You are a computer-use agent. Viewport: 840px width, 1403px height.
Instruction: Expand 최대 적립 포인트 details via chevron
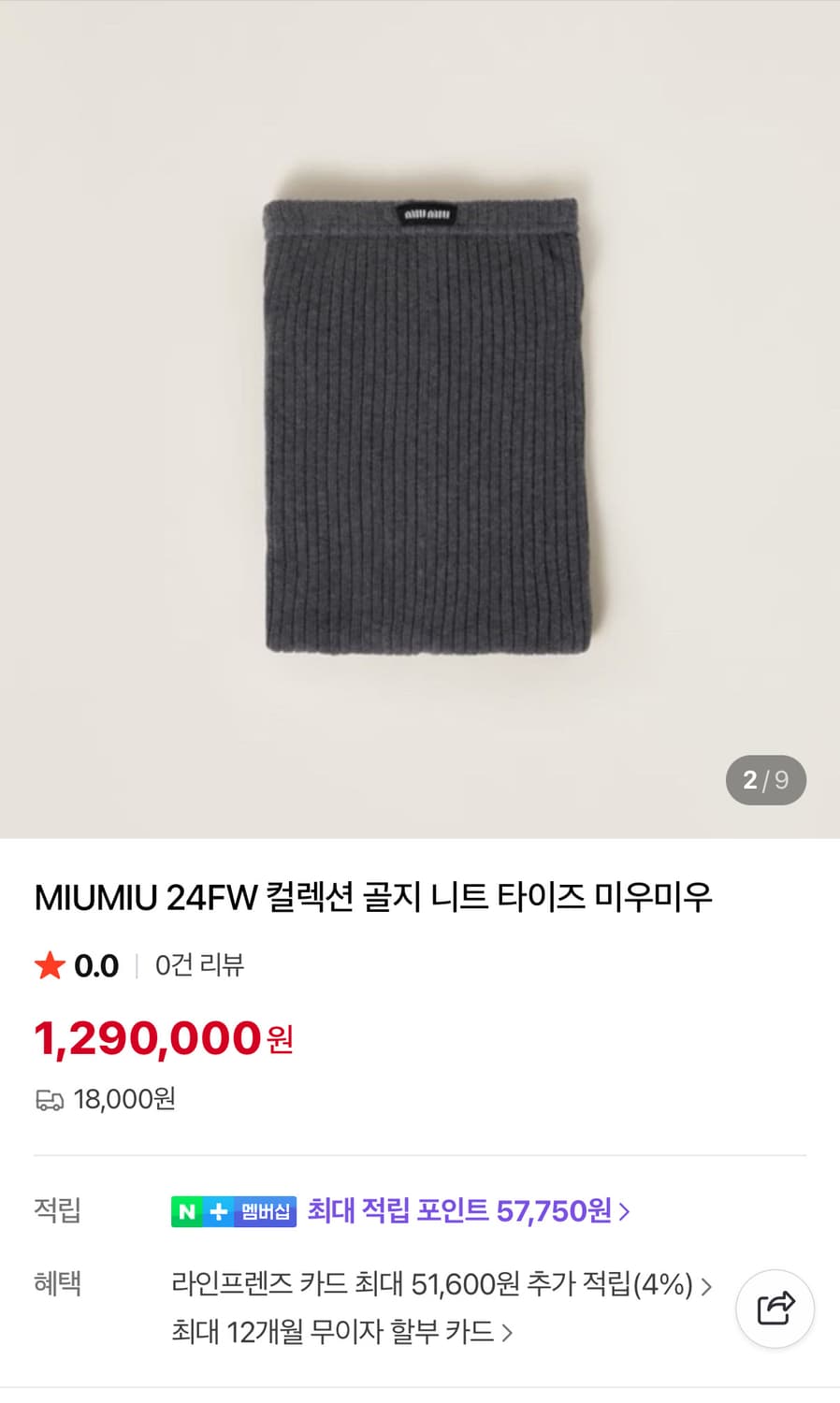[623, 1211]
